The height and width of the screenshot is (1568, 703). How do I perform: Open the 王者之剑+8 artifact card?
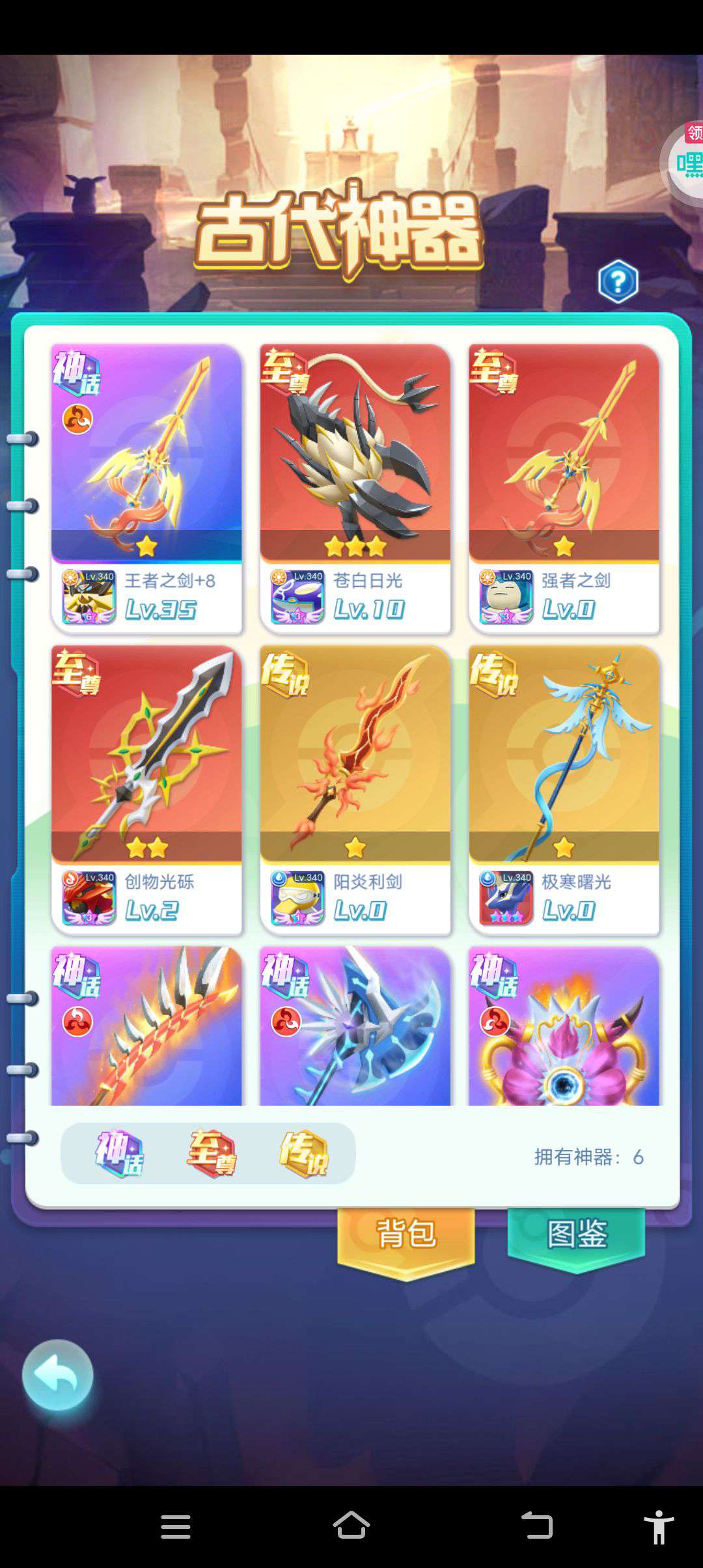point(146,488)
